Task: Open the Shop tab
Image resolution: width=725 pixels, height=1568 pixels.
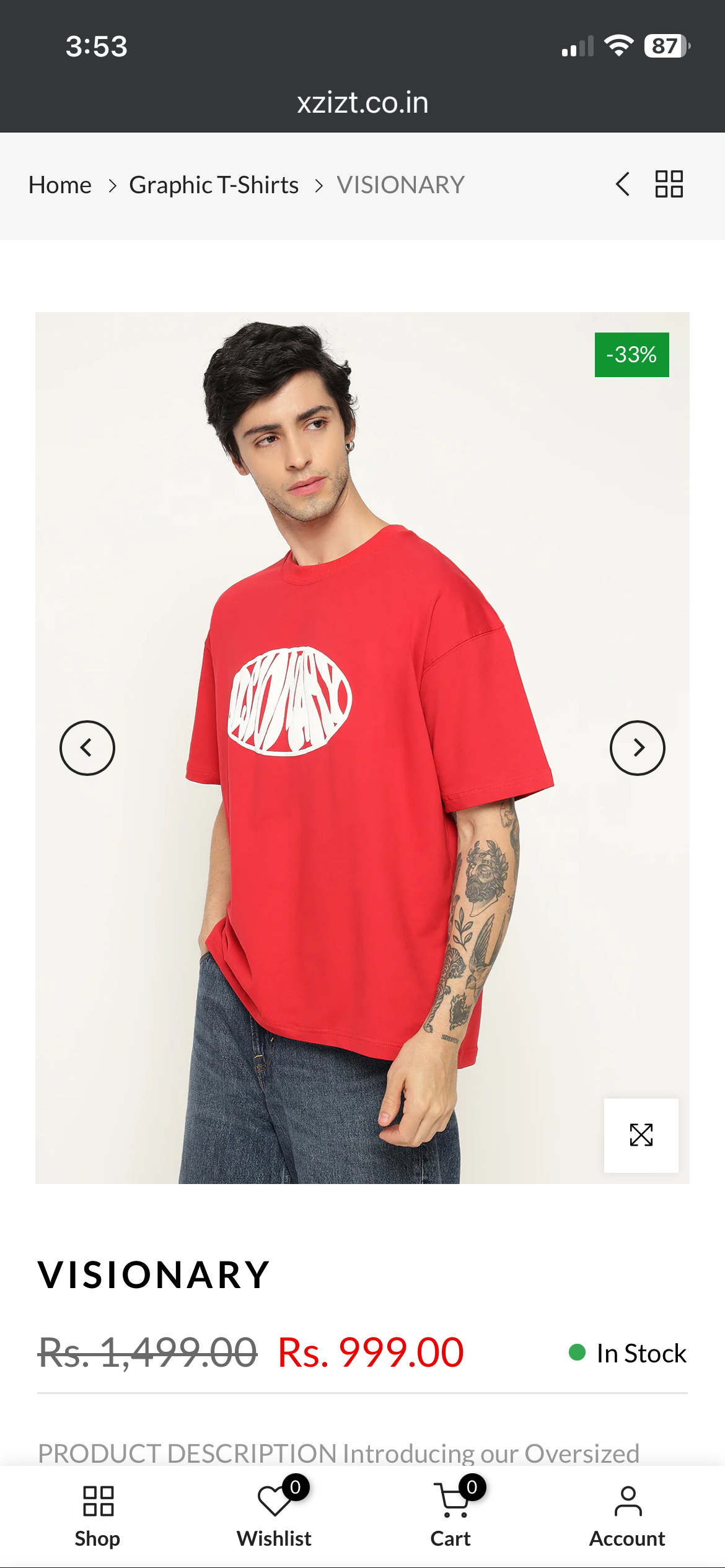Action: 98,1515
